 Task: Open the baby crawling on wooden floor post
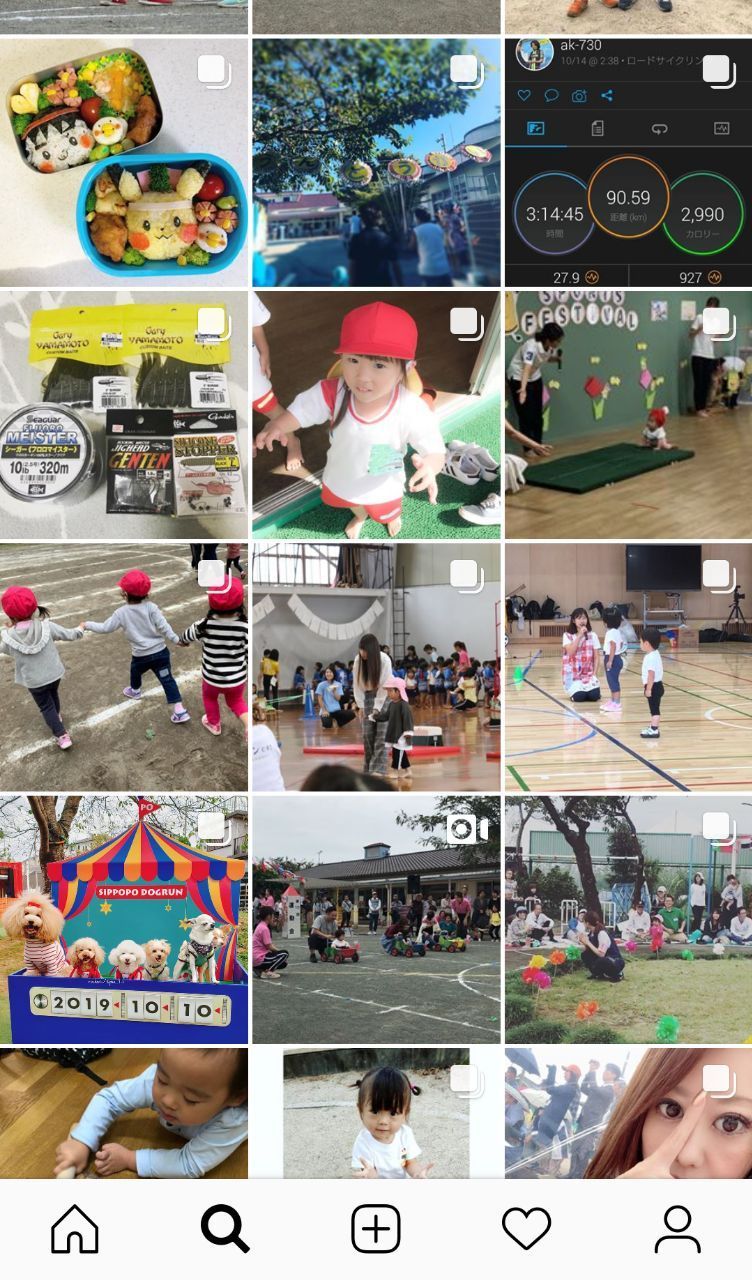[x=123, y=1112]
